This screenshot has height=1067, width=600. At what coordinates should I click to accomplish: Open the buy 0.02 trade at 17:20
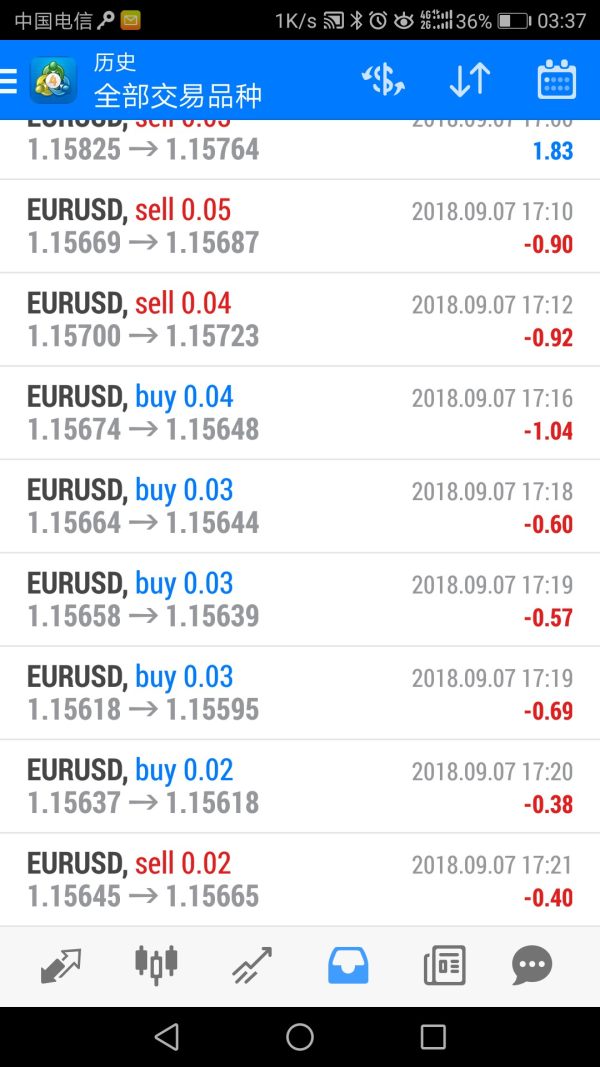300,786
